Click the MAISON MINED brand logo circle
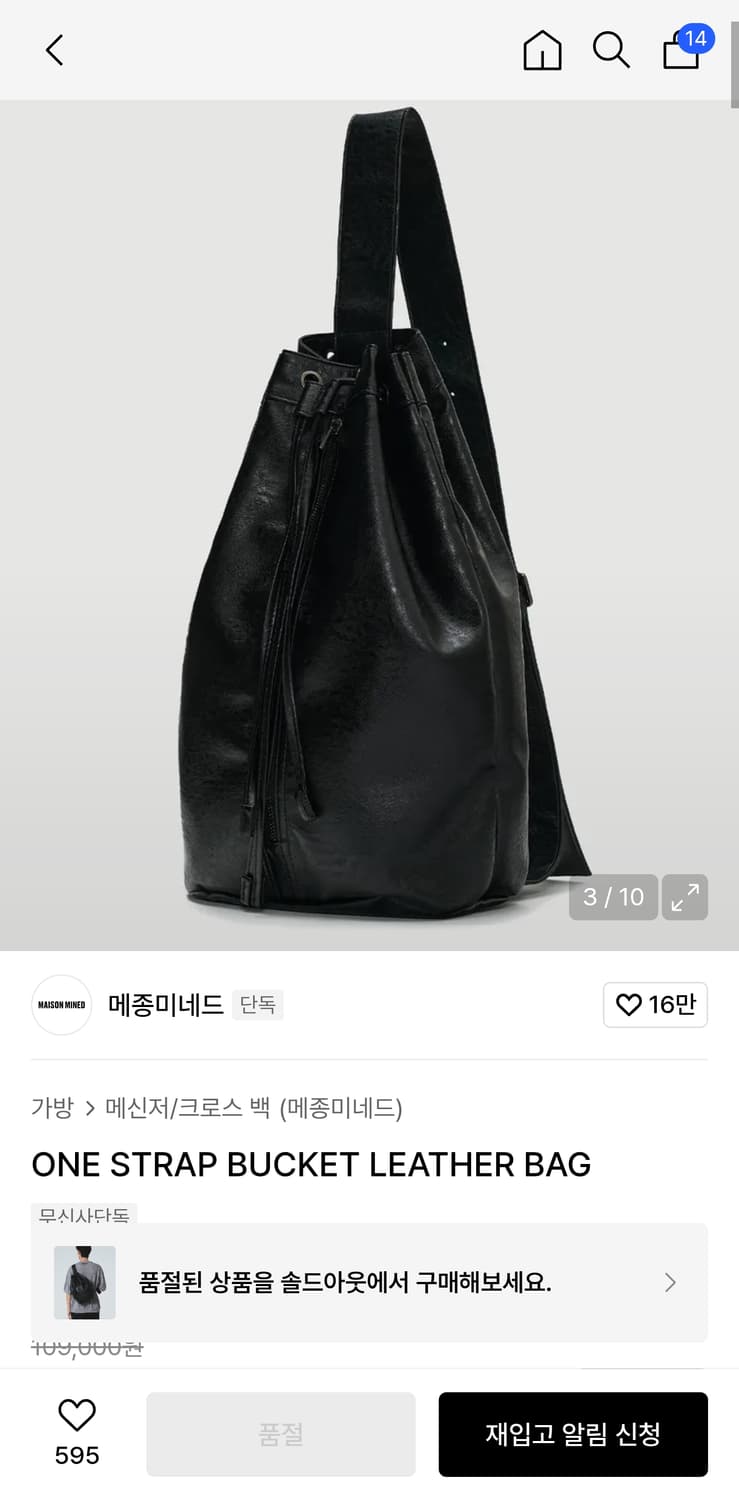739x1500 pixels. pos(61,1004)
